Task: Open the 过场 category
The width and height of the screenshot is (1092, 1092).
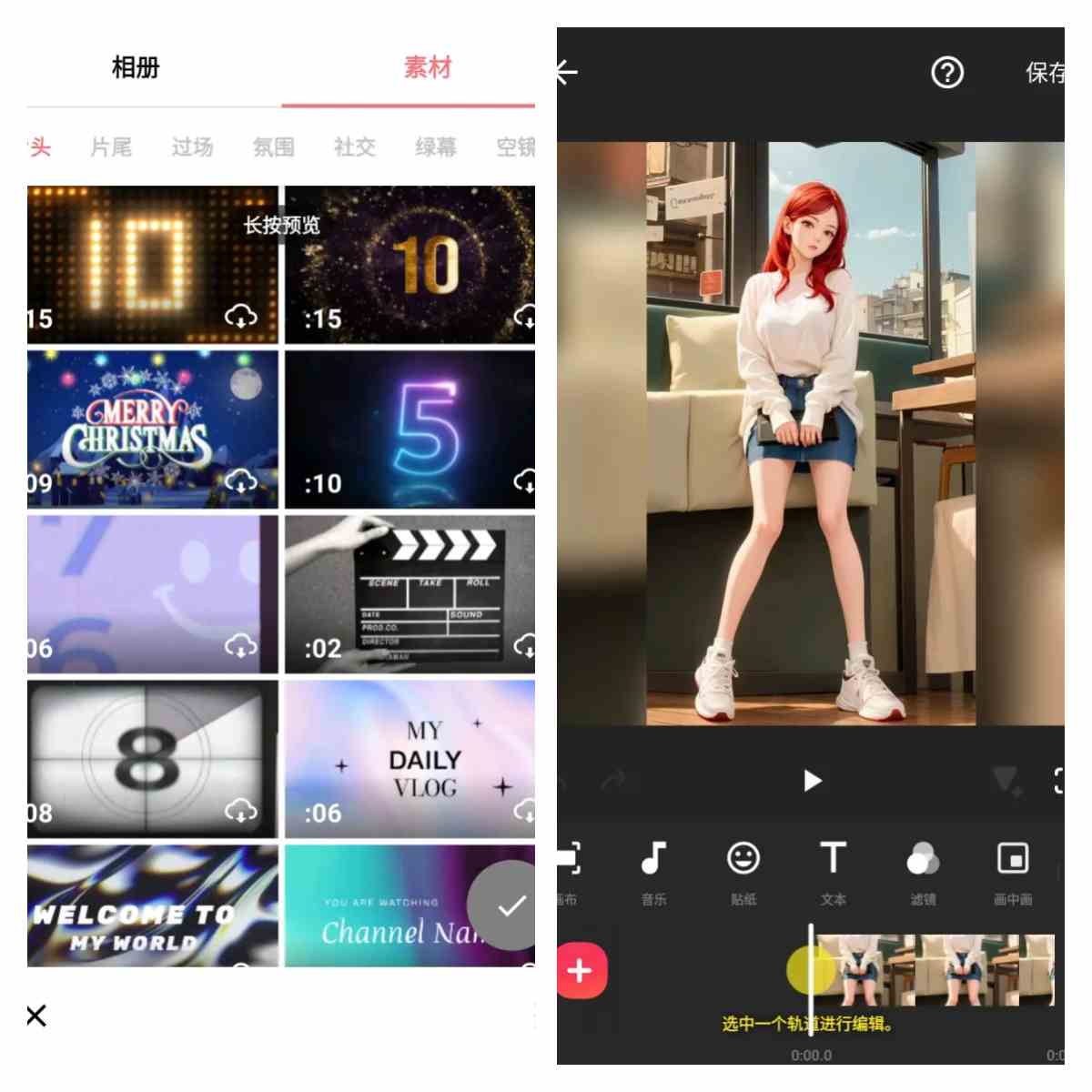Action: (x=192, y=147)
